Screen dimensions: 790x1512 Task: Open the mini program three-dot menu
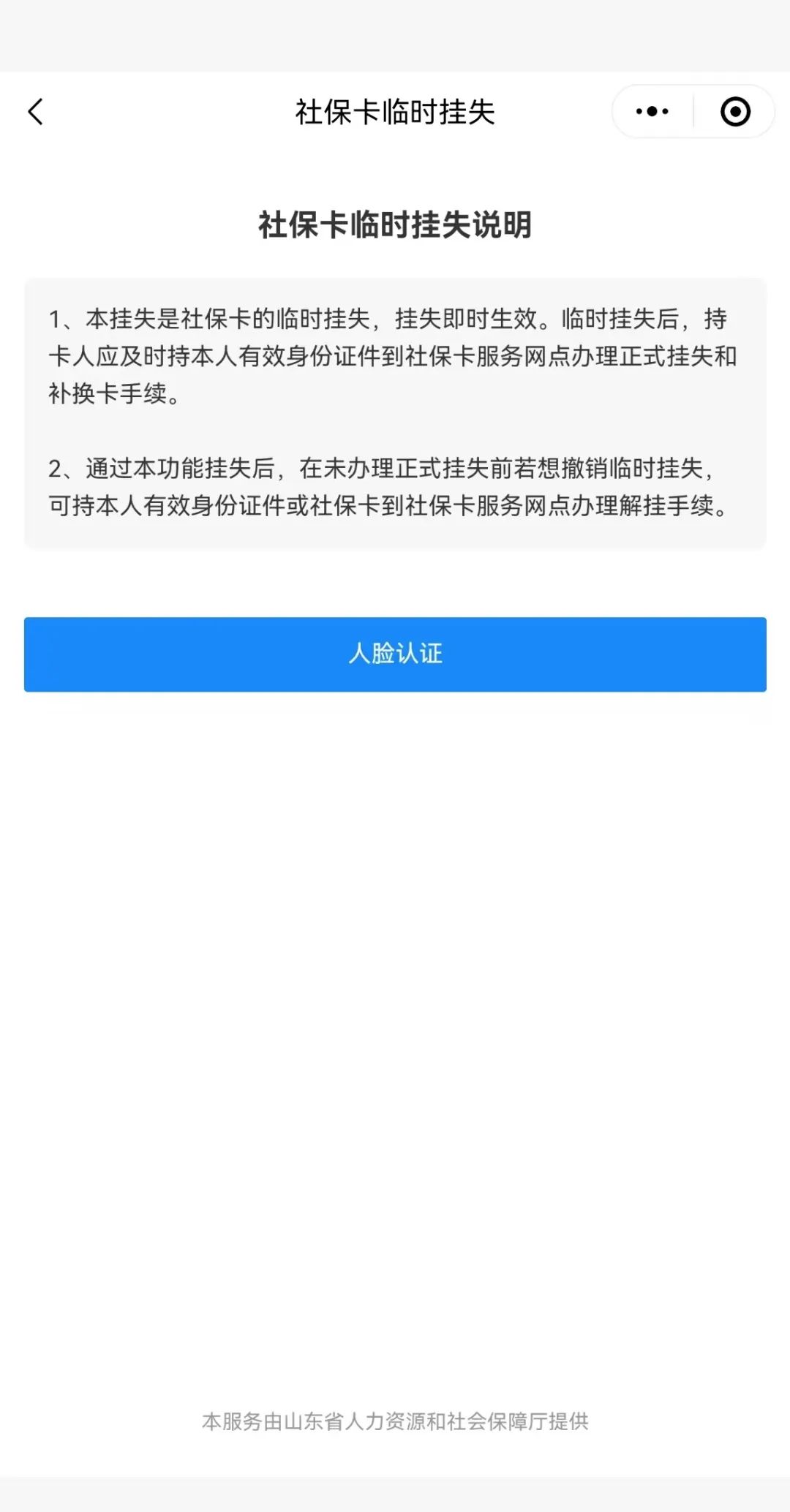tap(652, 112)
